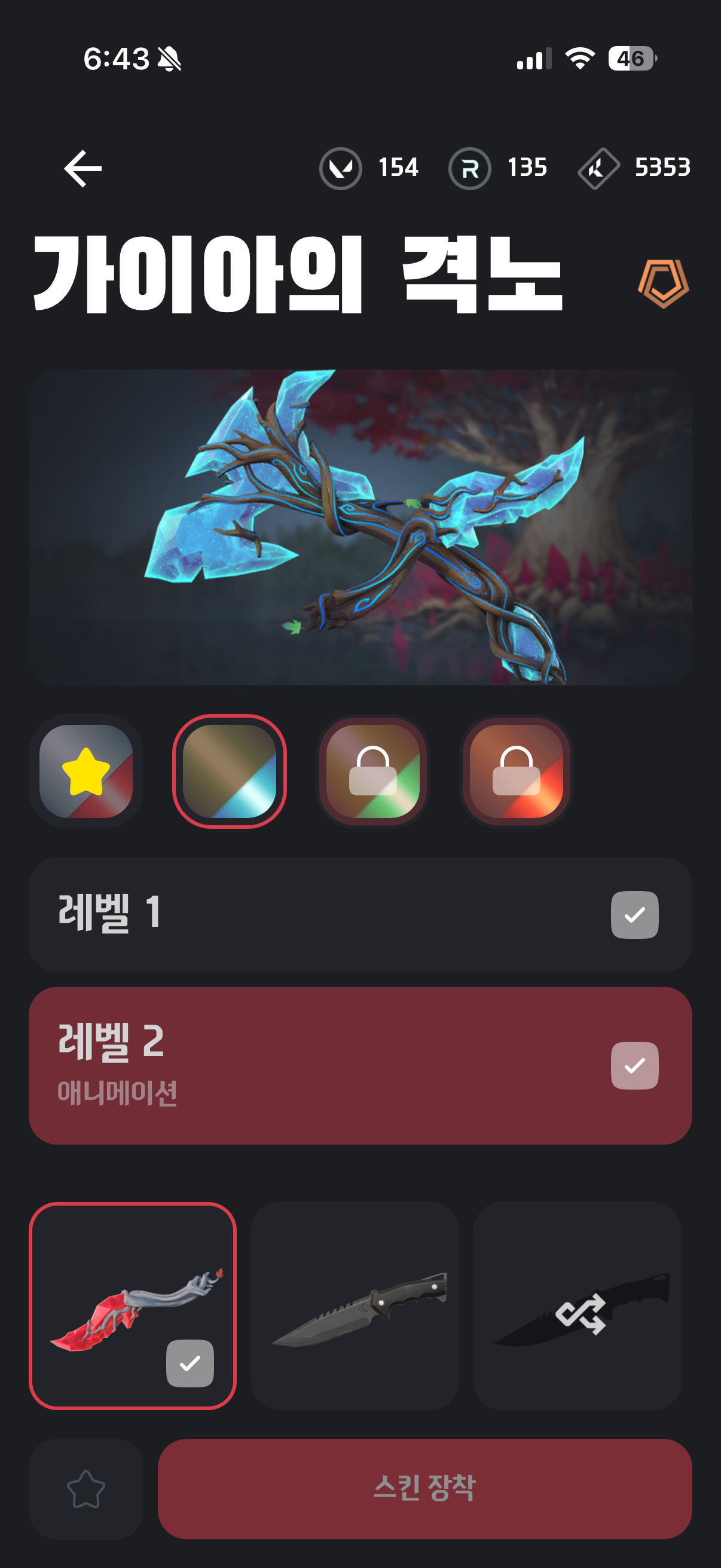Select the 레벨 2 애니메이션 row
Screen dimensions: 721x1568
360,1065
